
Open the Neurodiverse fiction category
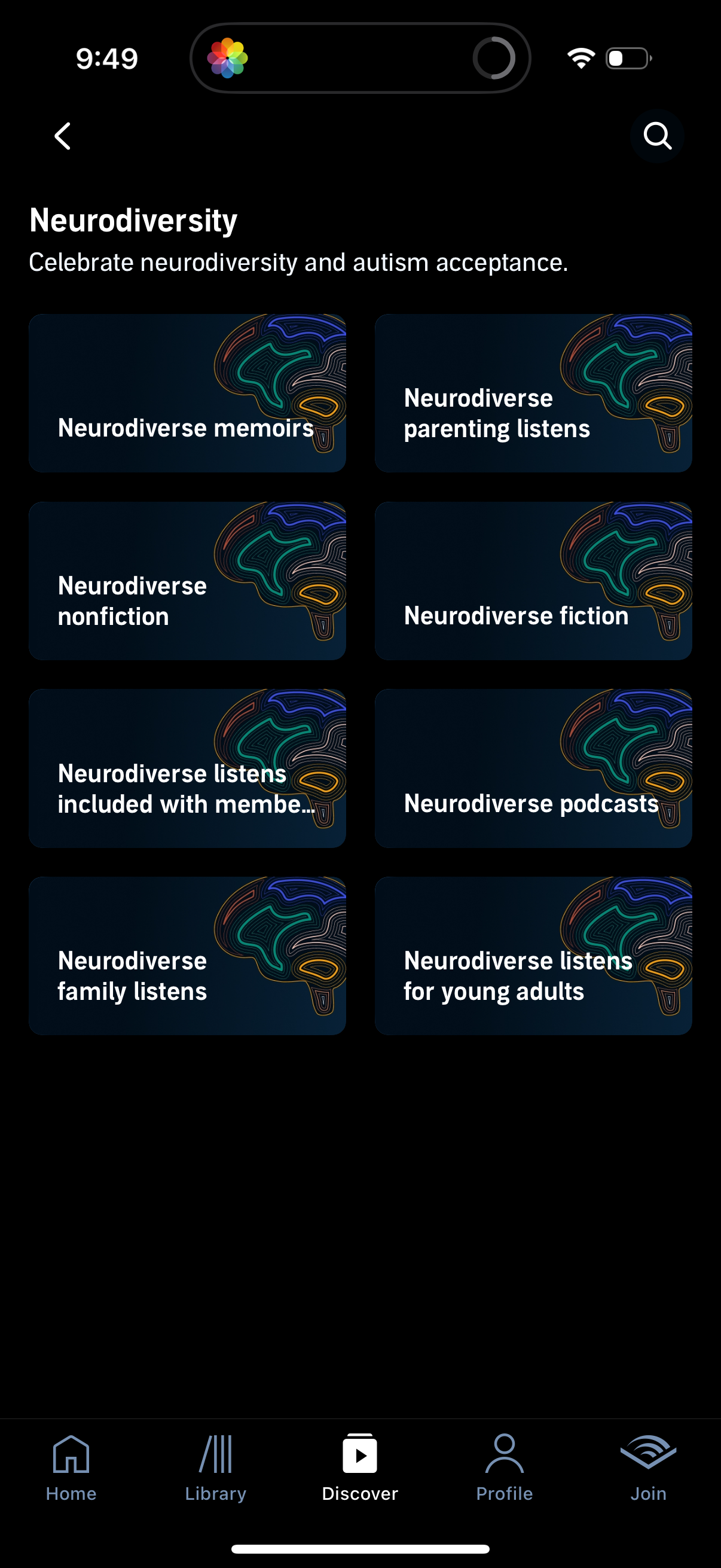(533, 580)
